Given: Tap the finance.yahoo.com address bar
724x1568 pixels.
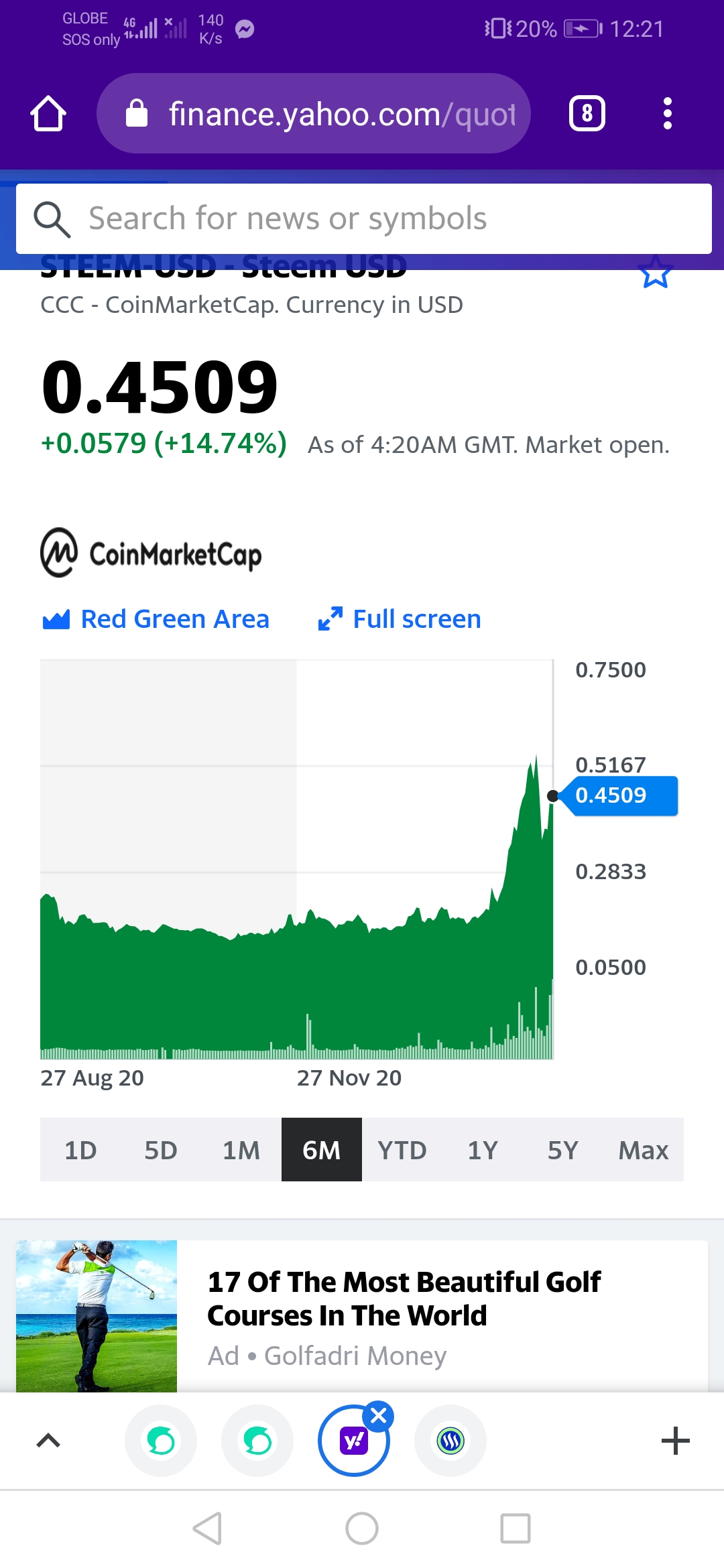Looking at the screenshot, I should [x=313, y=113].
